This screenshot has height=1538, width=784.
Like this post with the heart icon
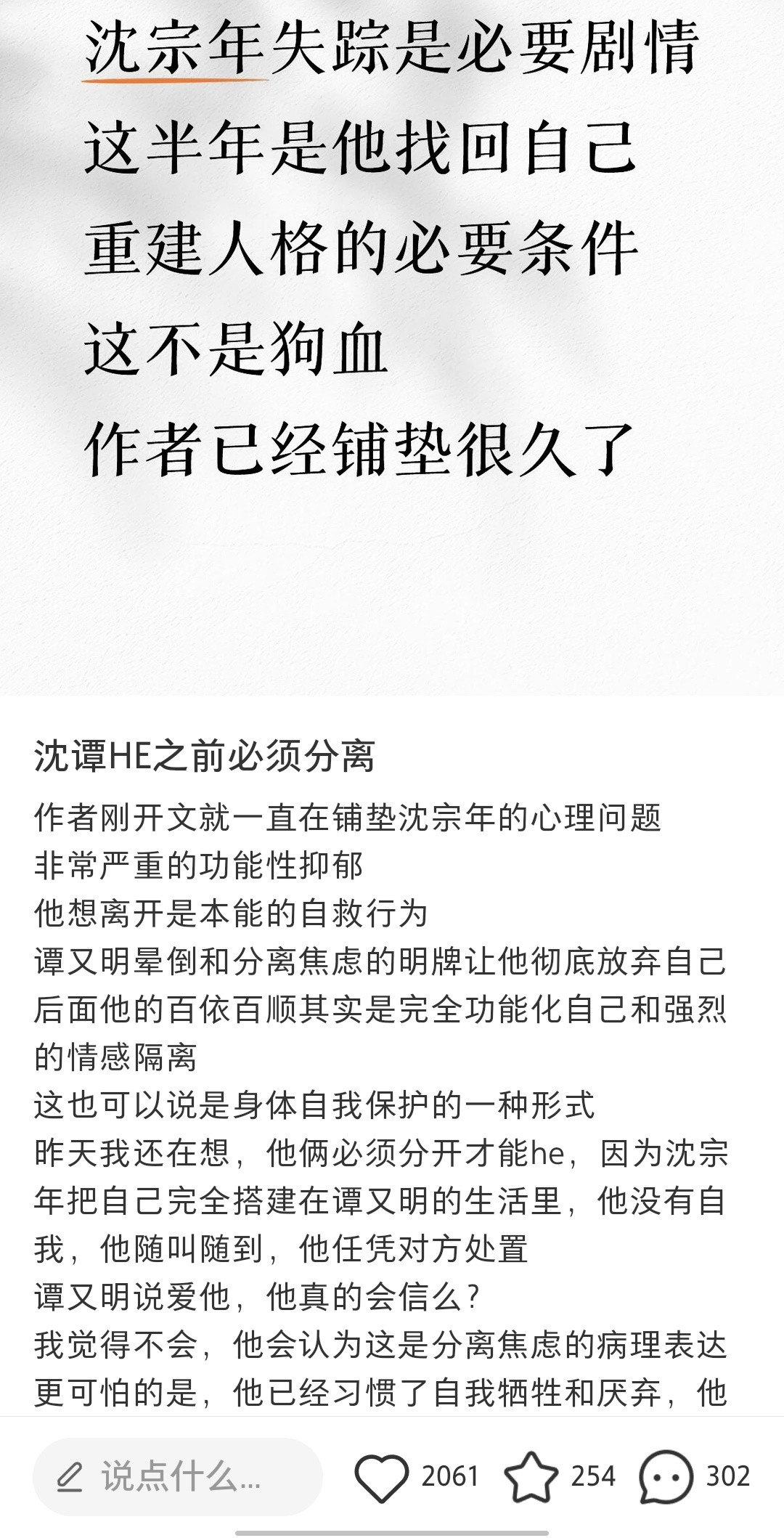click(382, 1478)
